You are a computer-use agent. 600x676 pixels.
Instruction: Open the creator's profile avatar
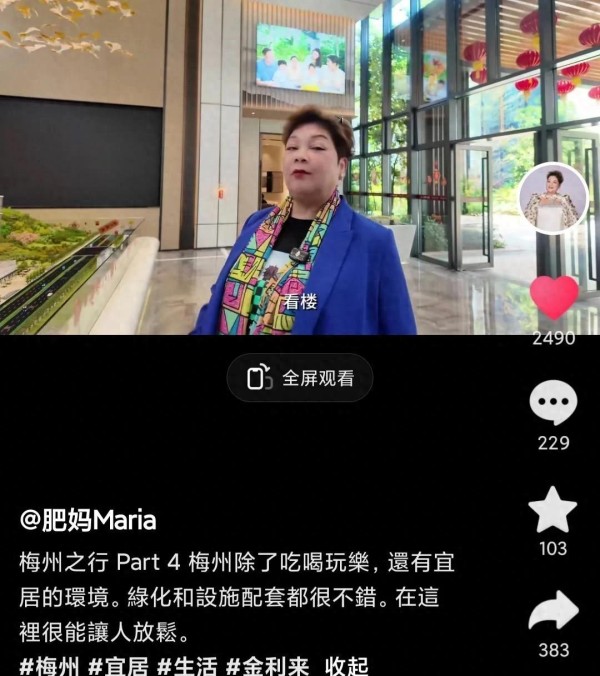point(553,198)
